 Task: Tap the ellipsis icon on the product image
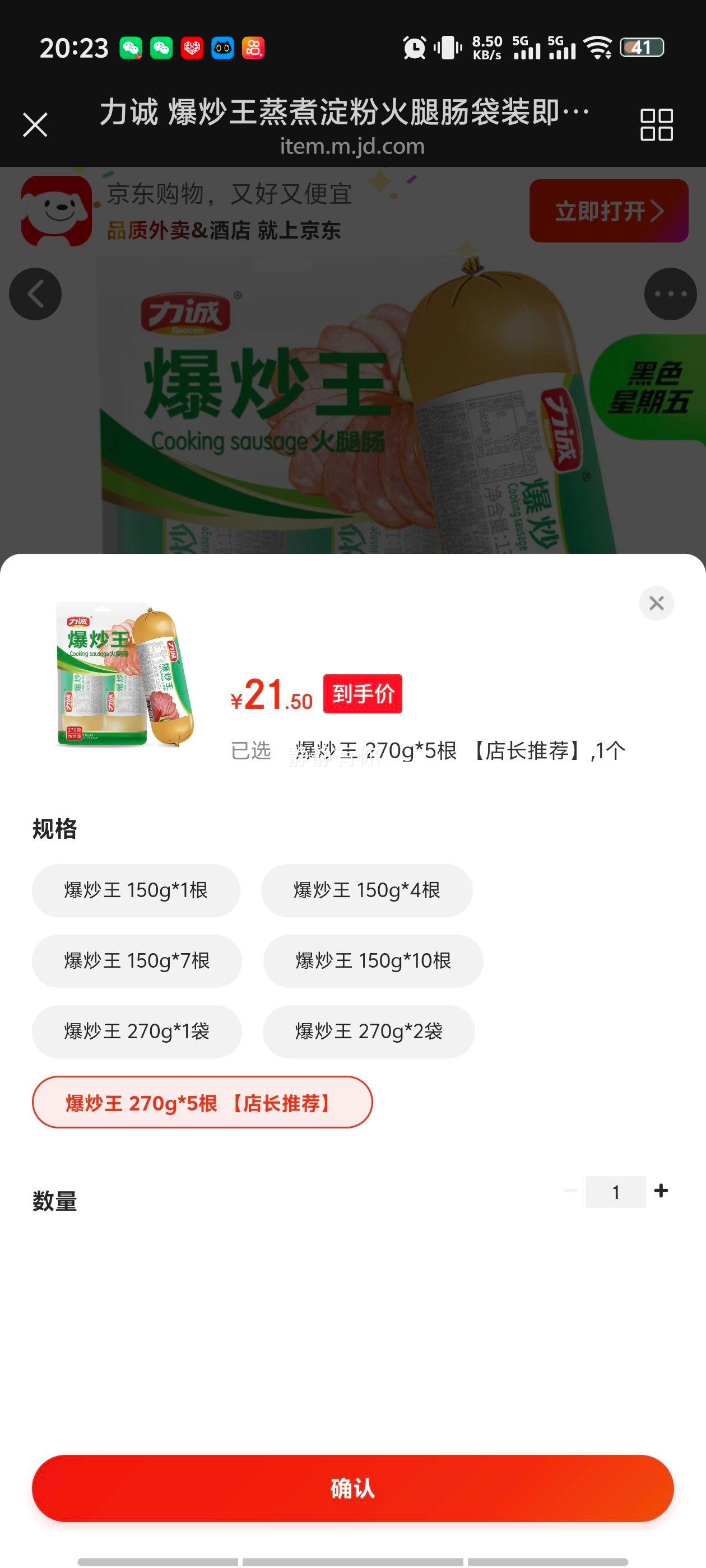pyautogui.click(x=670, y=294)
